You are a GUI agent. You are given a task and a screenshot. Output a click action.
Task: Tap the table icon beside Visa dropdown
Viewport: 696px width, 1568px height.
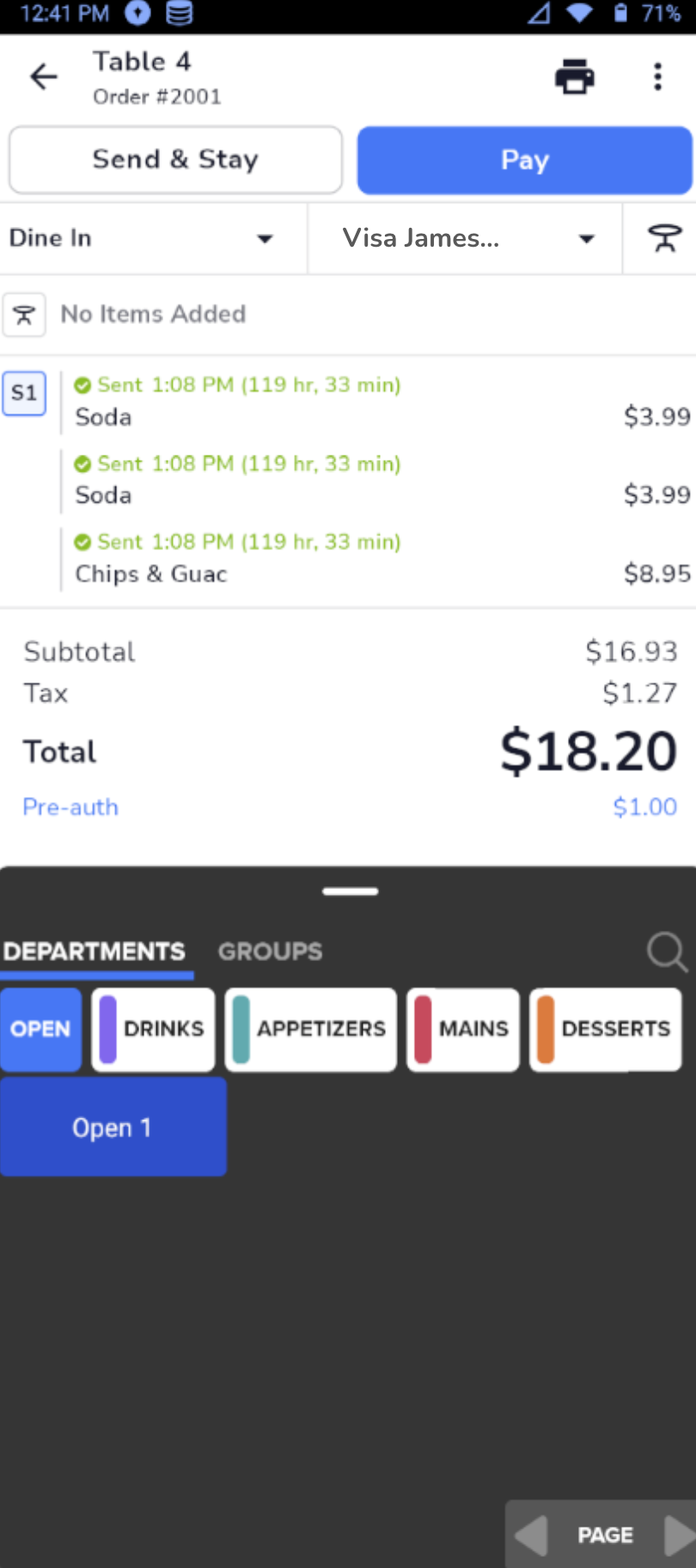point(663,238)
